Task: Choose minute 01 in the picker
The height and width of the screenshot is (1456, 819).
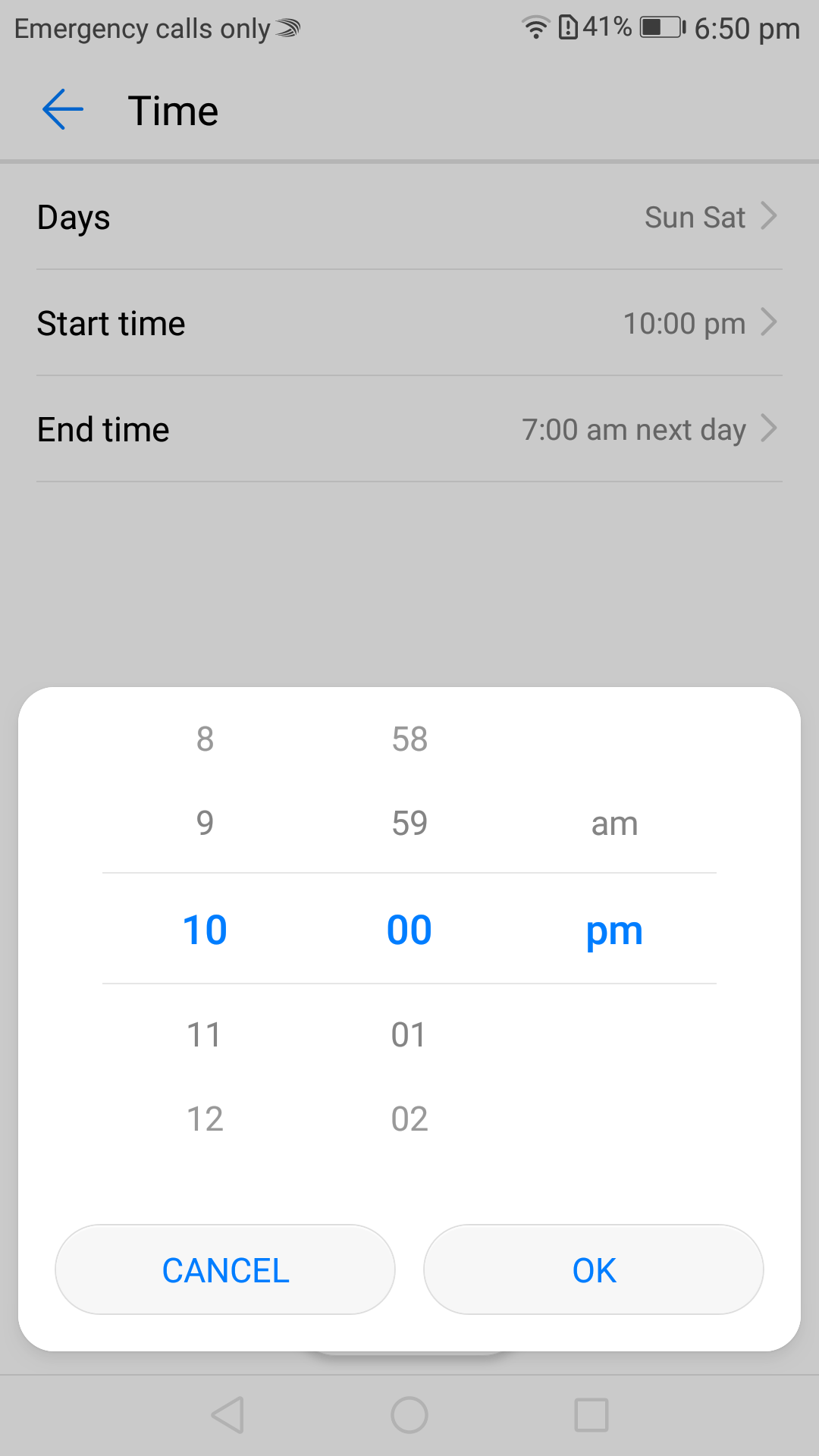Action: point(409,1034)
